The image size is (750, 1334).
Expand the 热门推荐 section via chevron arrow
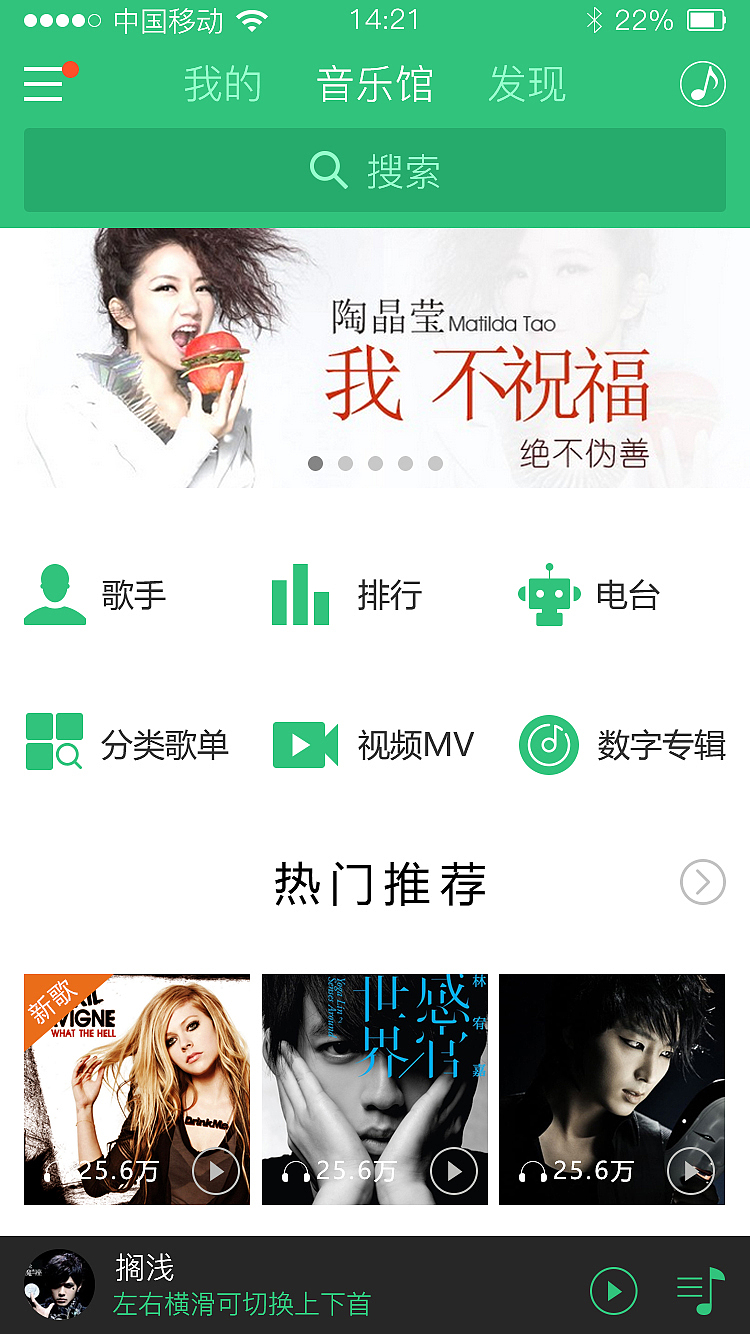coord(703,882)
